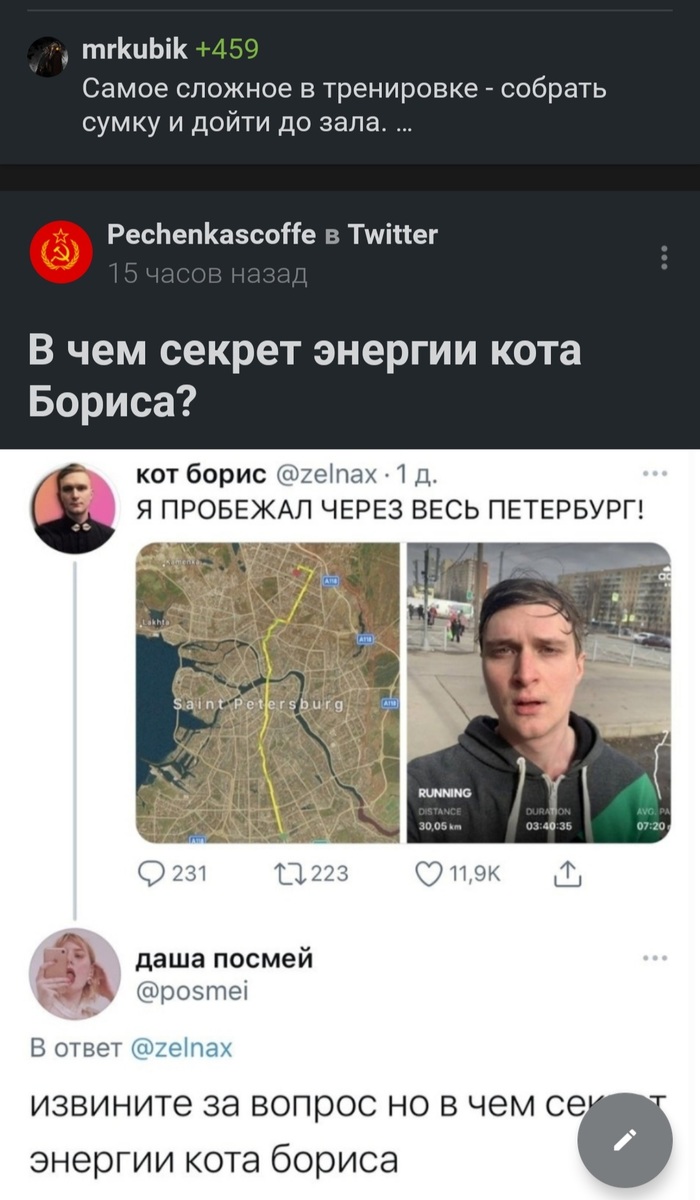Open the post overflow menu
This screenshot has height=1200, width=700.
pos(664,256)
